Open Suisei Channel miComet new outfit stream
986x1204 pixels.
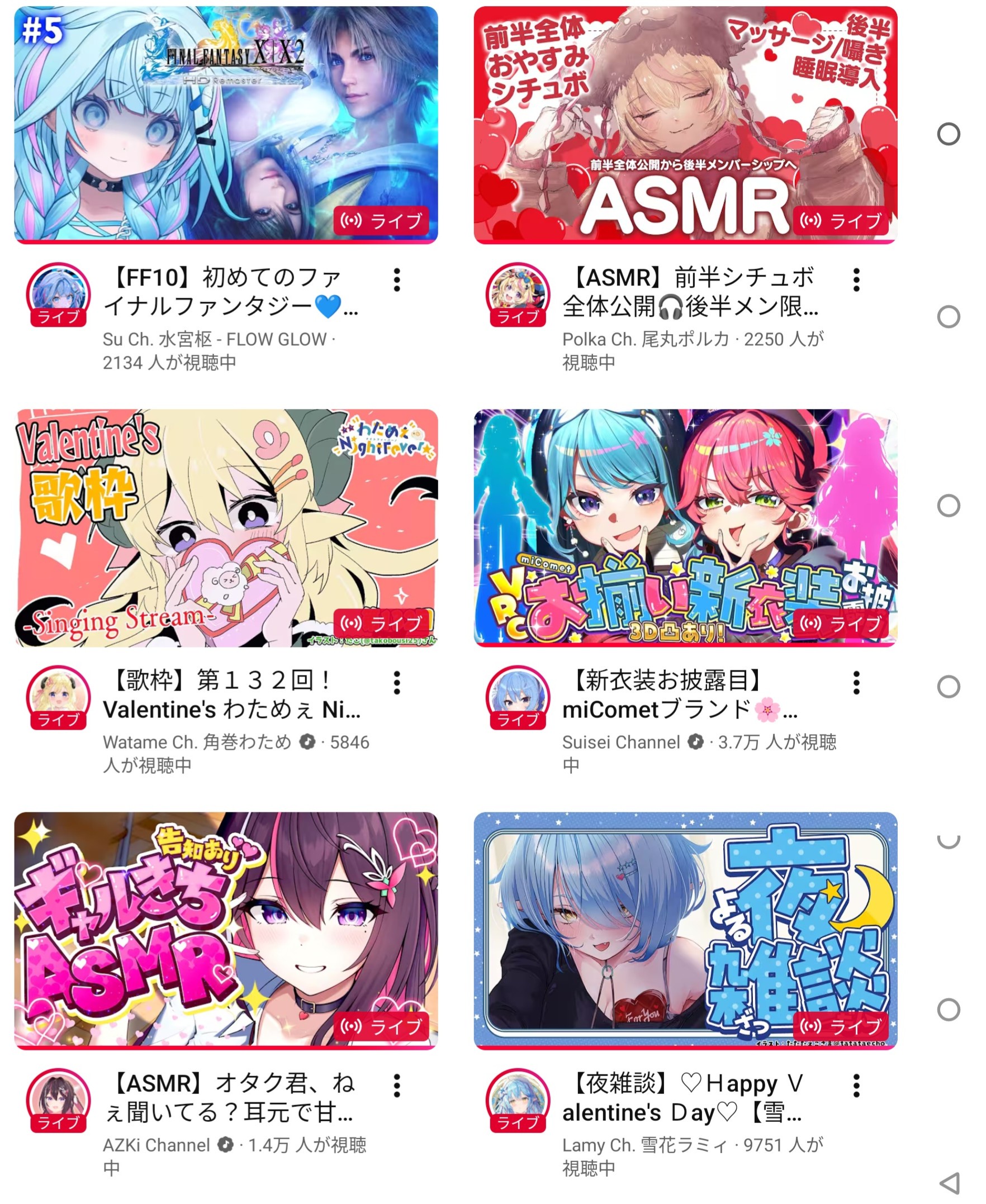coord(685,527)
